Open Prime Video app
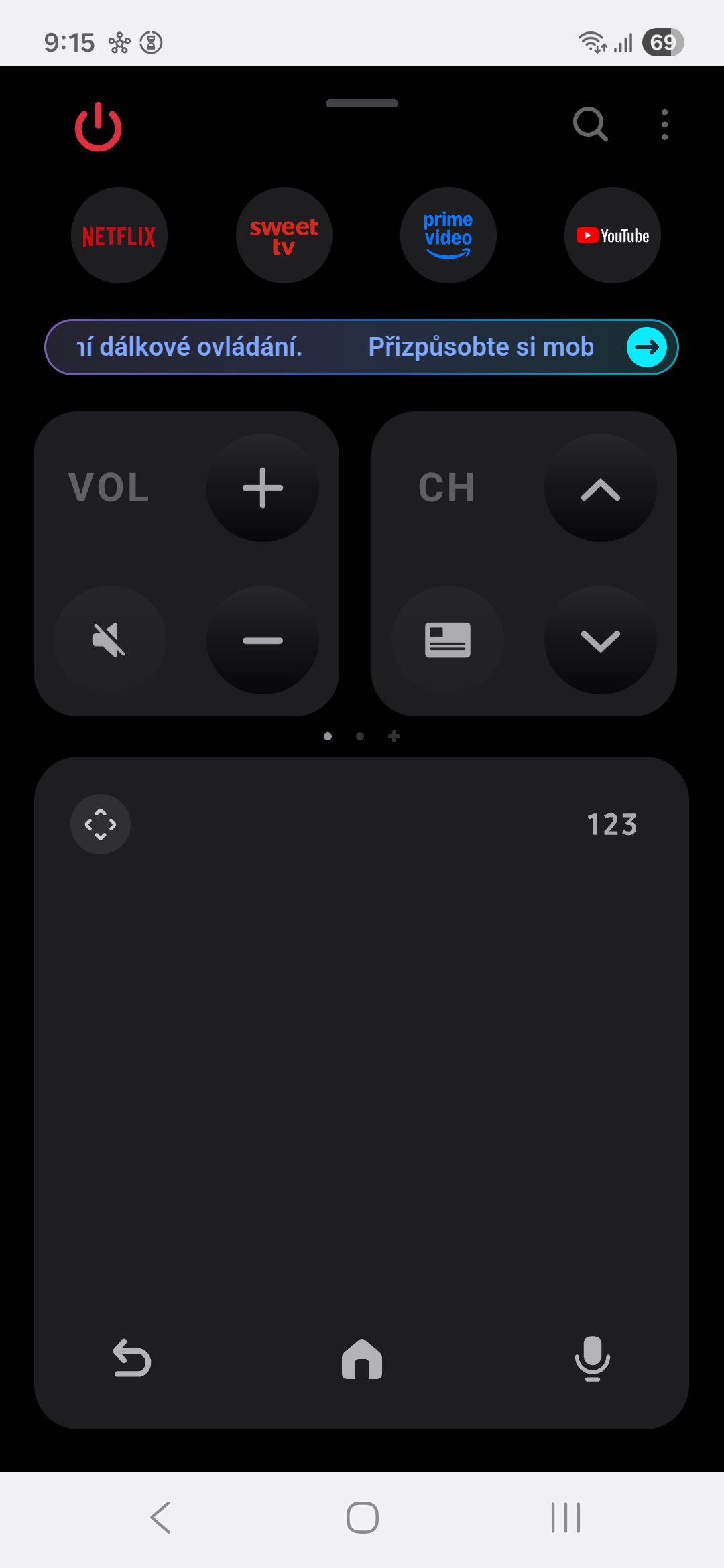 pyautogui.click(x=448, y=236)
